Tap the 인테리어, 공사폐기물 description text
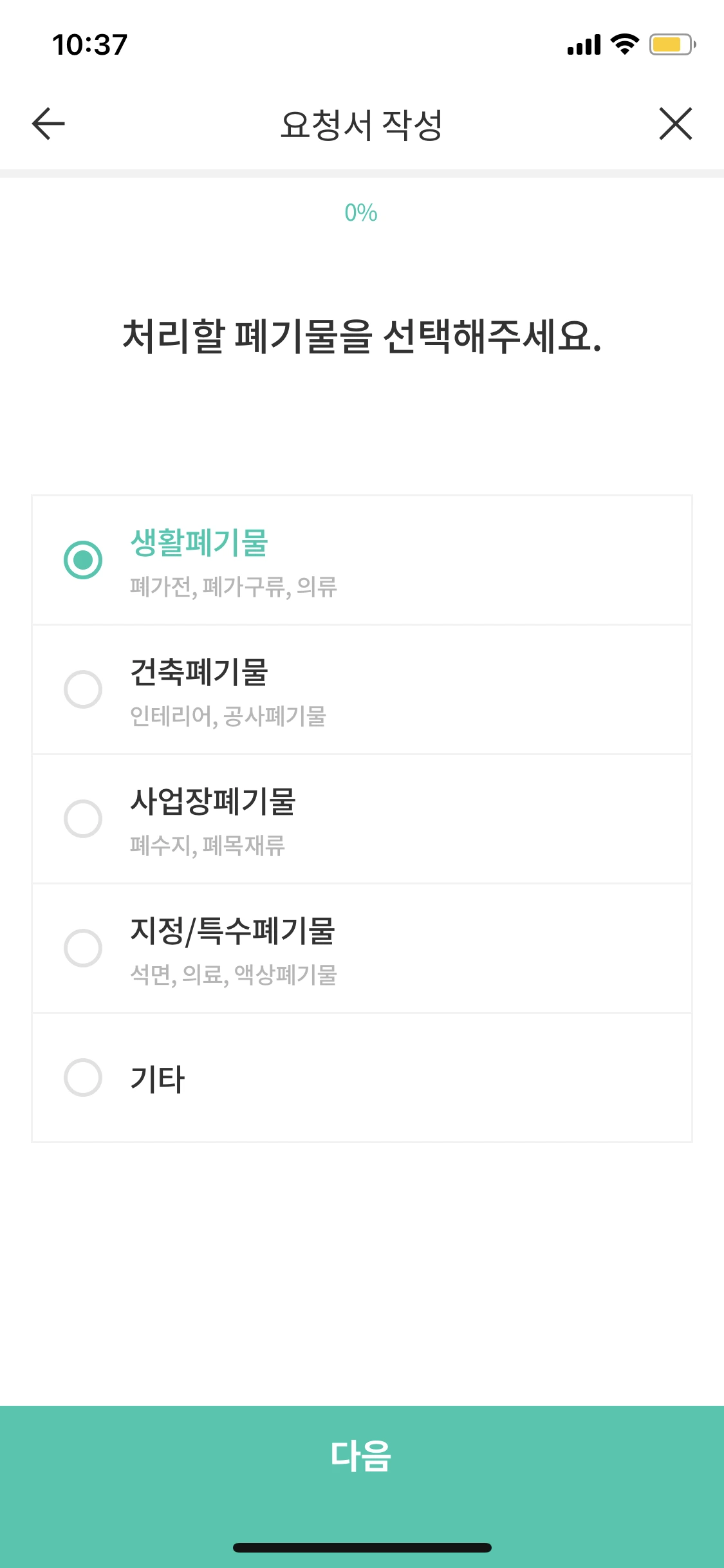This screenshot has height=1568, width=724. pos(228,716)
